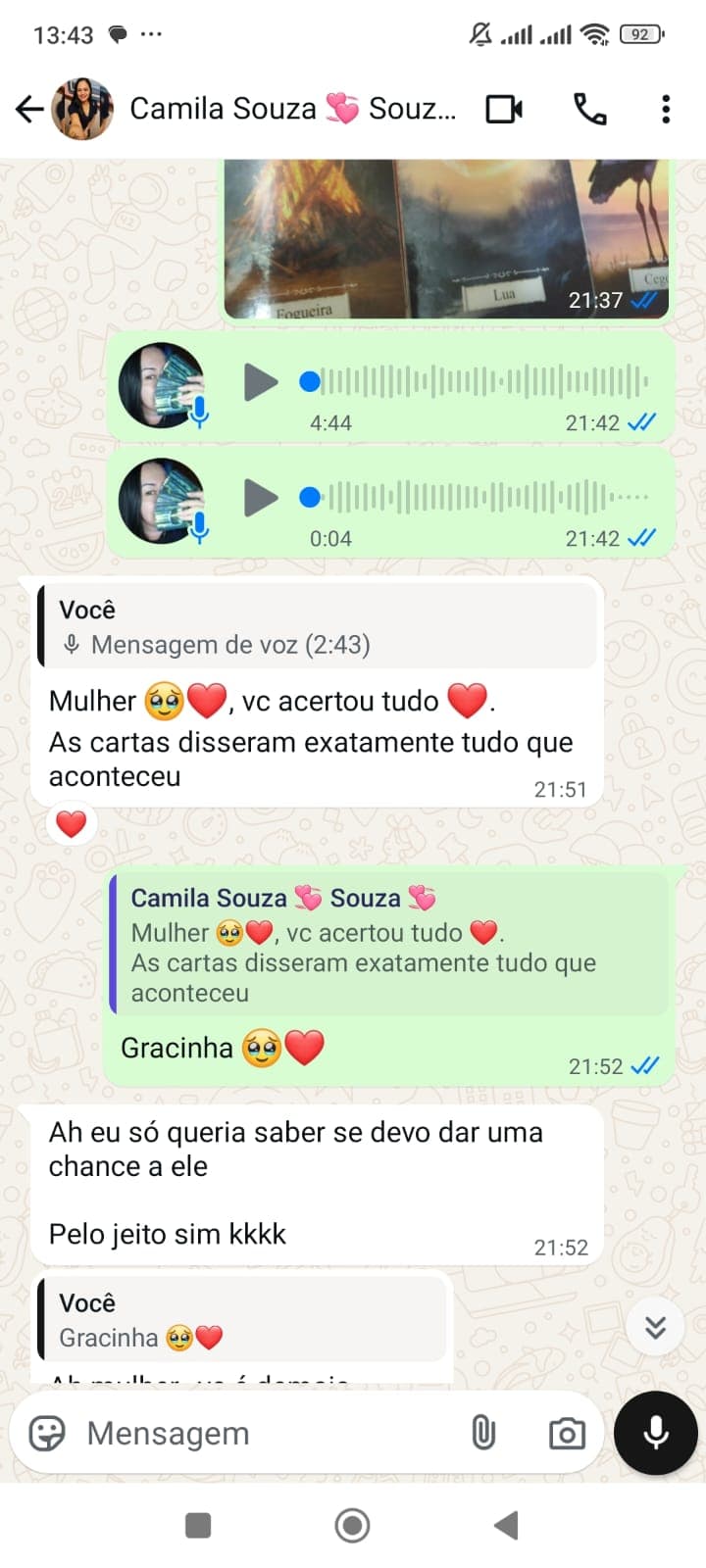
Task: View the heart reaction on Camila's message
Action: click(71, 824)
